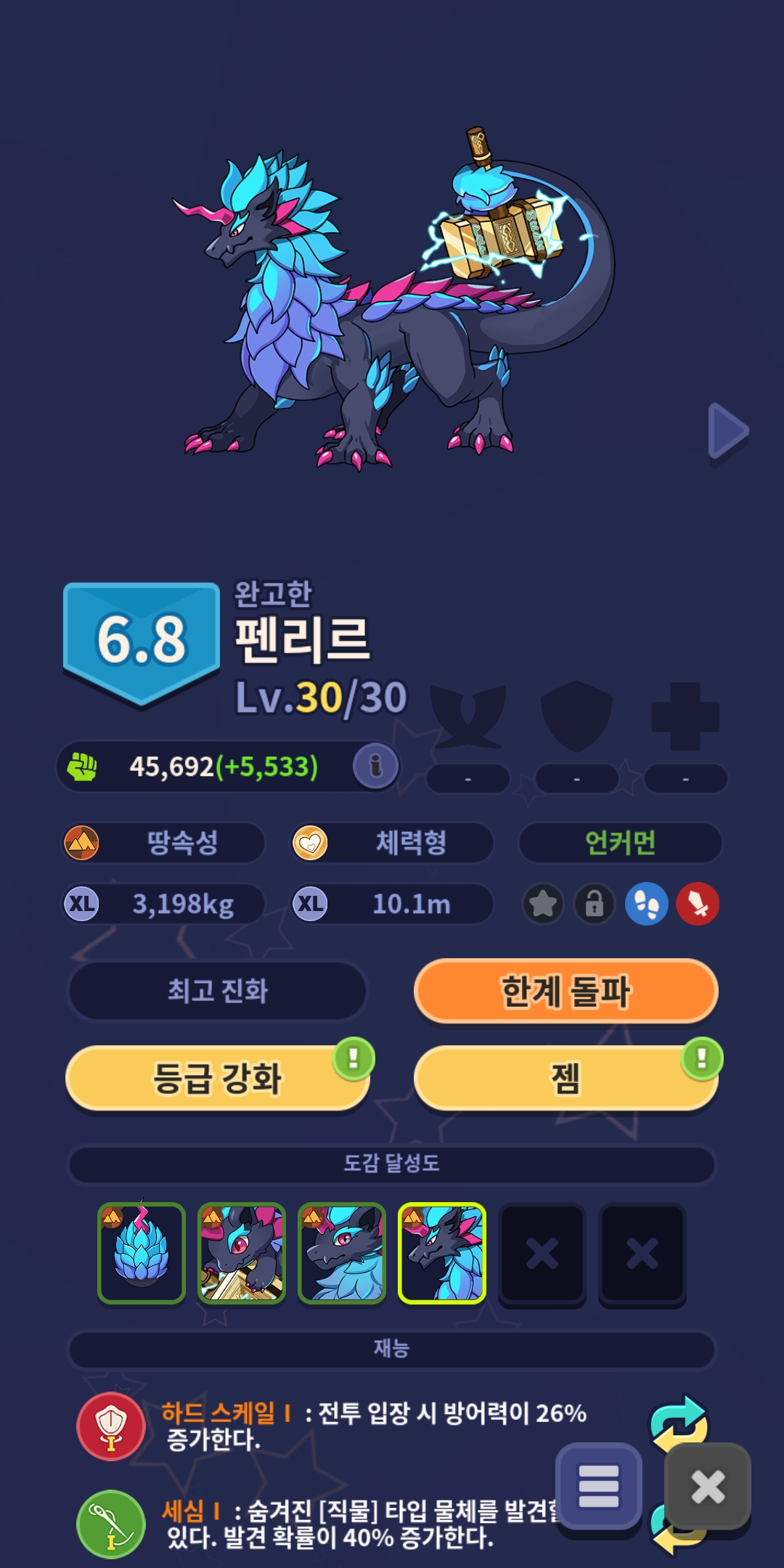
Task: Open 등급 강화 upgrade
Action: tap(218, 1078)
